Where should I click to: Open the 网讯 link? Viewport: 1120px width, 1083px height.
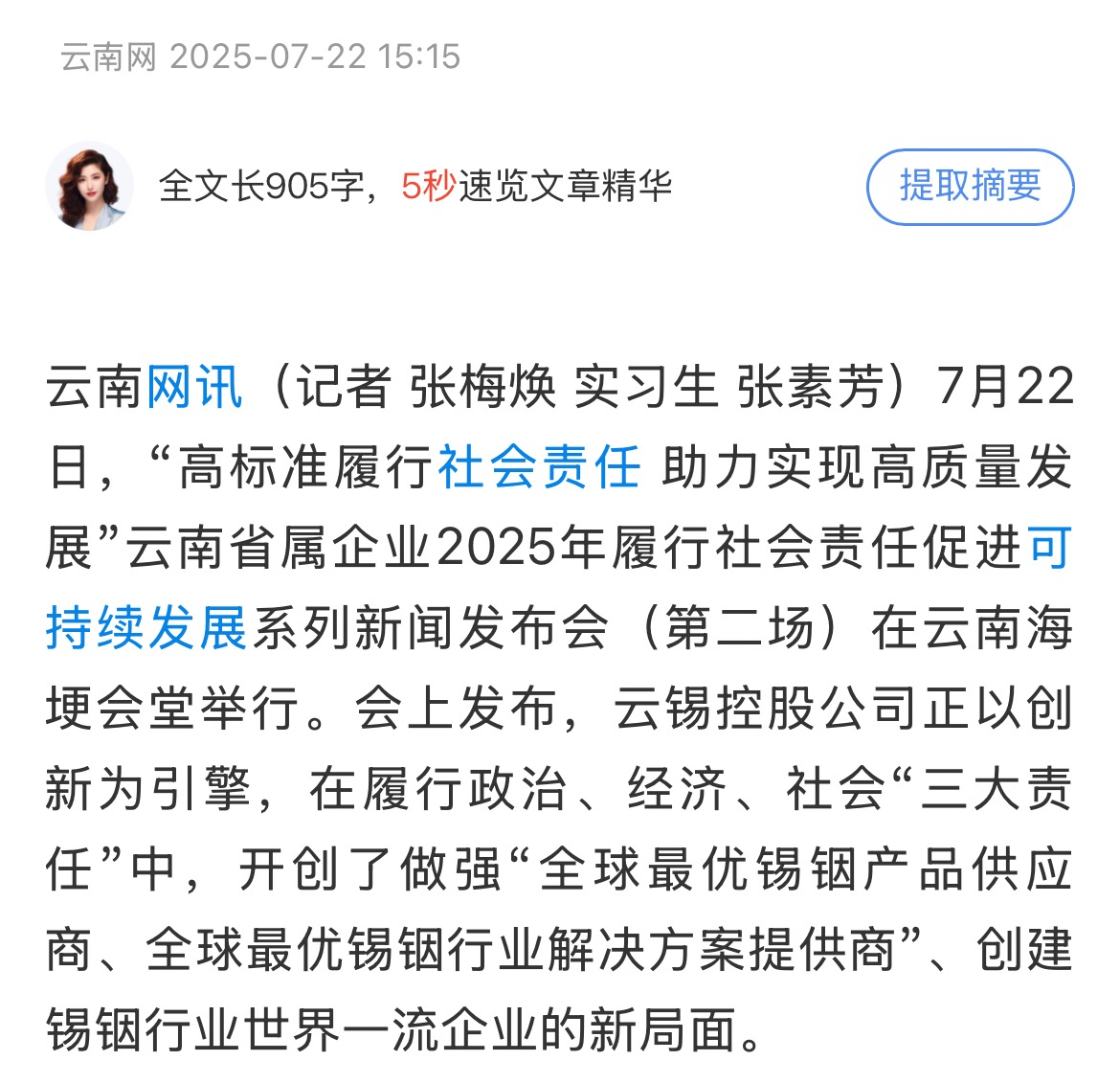coord(194,388)
